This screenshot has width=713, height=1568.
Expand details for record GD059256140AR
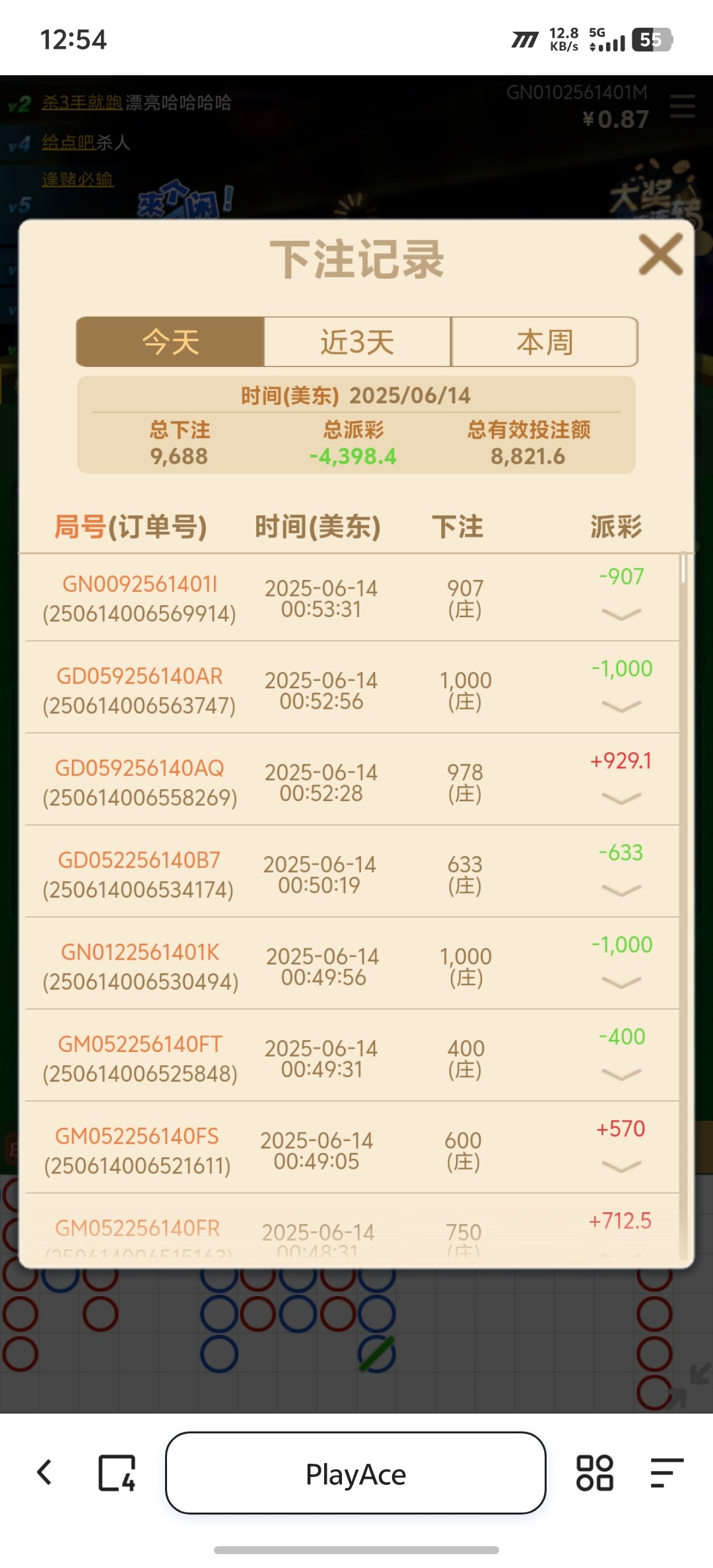[x=621, y=707]
